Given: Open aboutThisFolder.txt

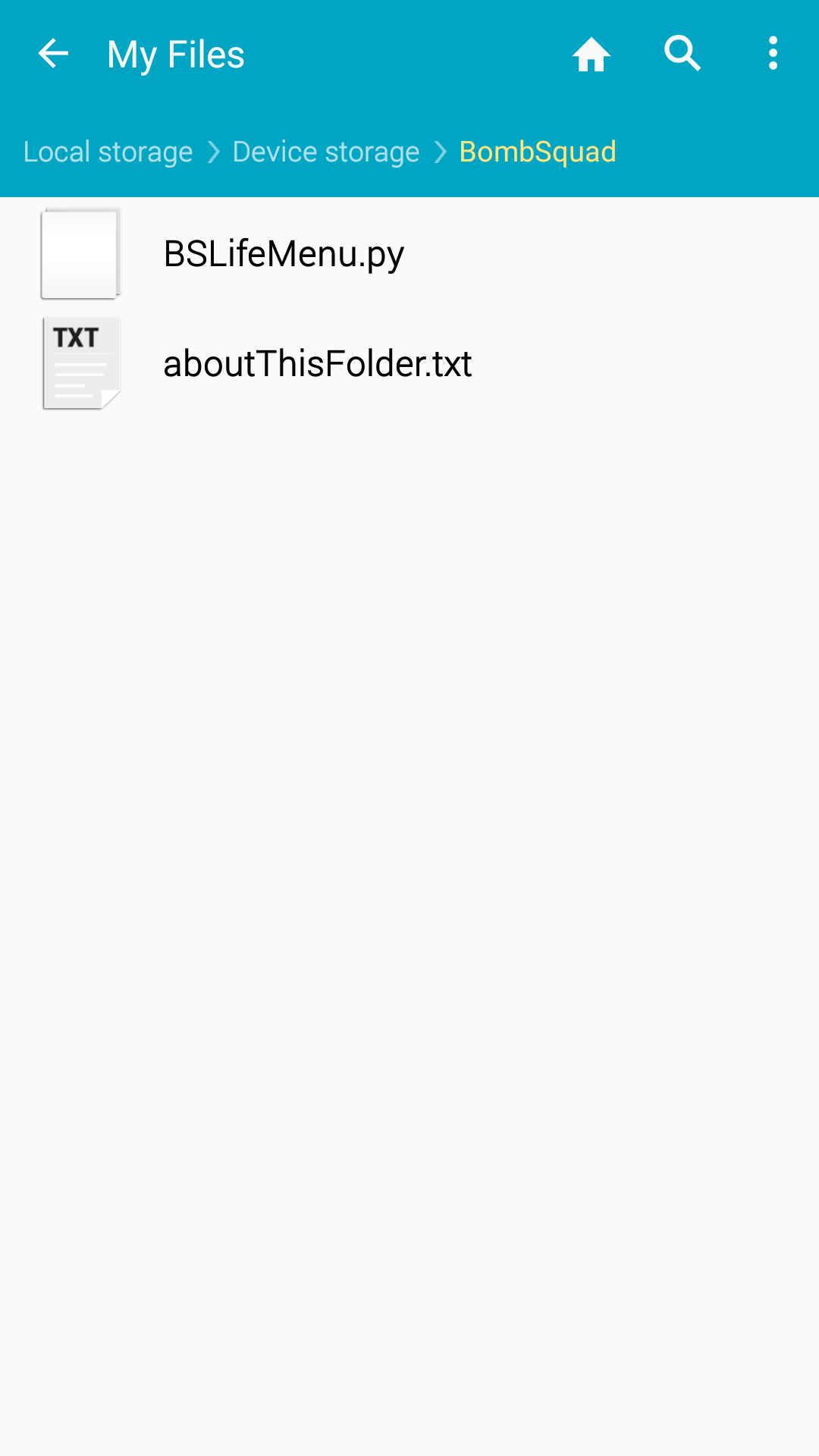Looking at the screenshot, I should pos(409,363).
